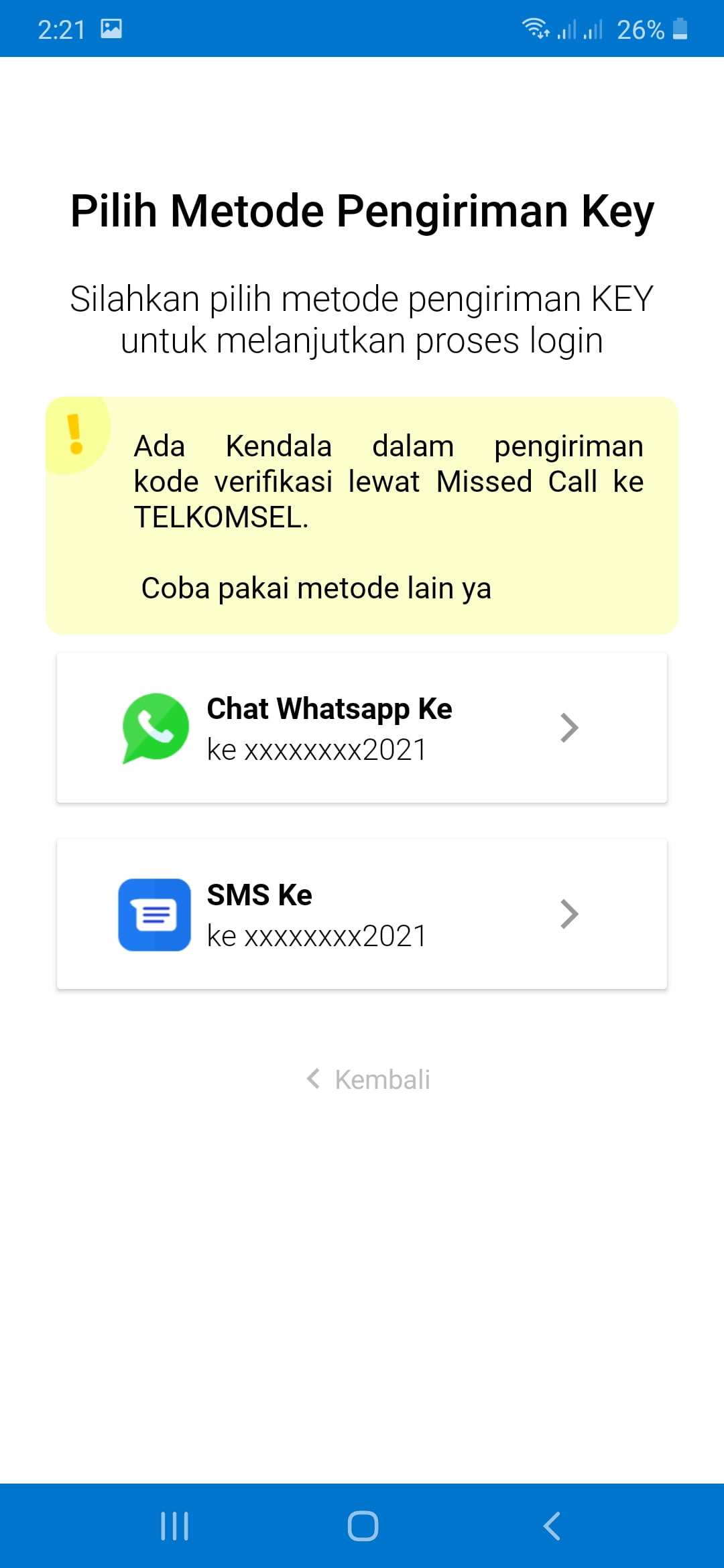724x1568 pixels.
Task: Go to the home screen
Action: click(x=363, y=1526)
